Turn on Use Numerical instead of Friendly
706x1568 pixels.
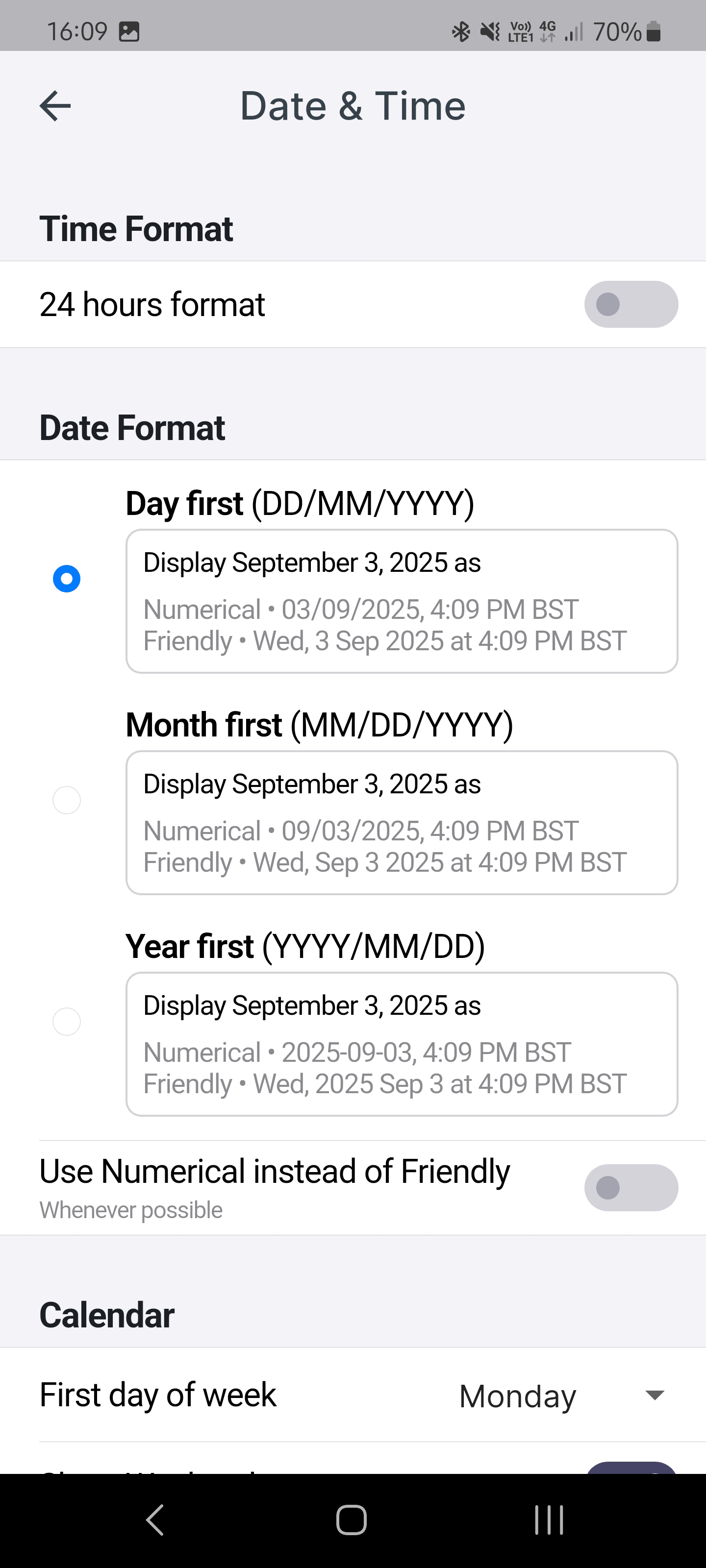pyautogui.click(x=630, y=1188)
